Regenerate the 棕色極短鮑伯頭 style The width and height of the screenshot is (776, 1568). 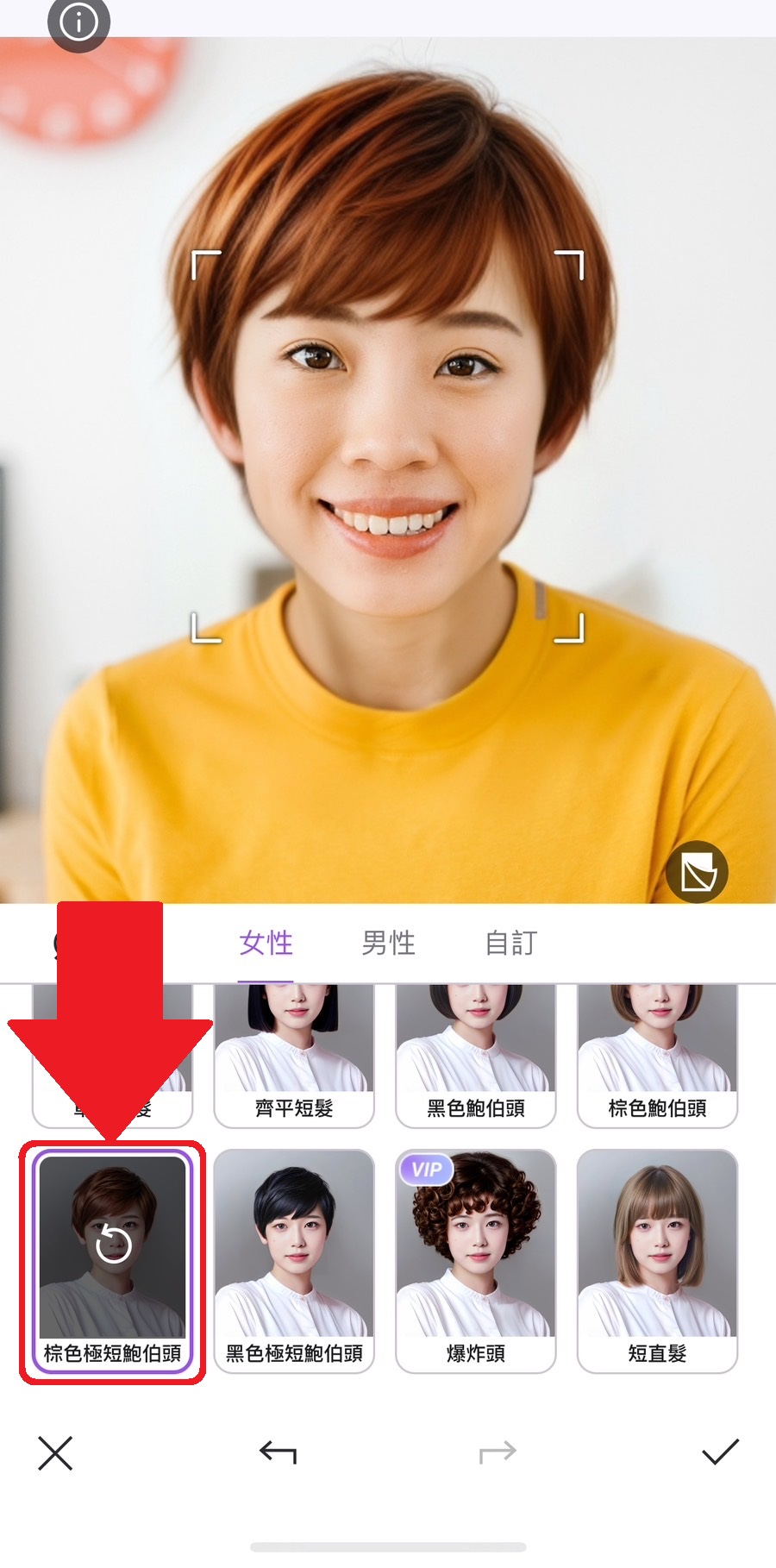tap(113, 1245)
